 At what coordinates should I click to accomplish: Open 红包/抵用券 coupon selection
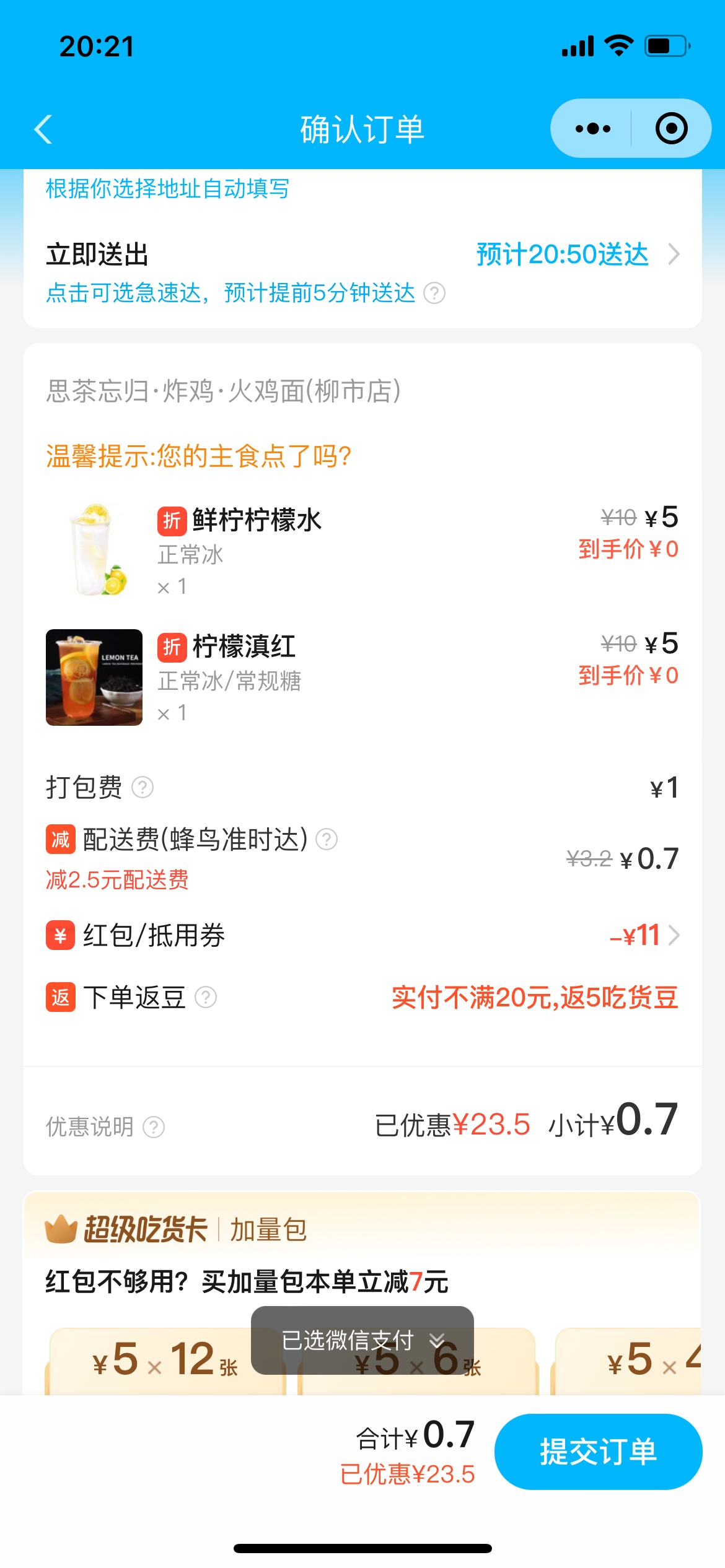pyautogui.click(x=644, y=935)
